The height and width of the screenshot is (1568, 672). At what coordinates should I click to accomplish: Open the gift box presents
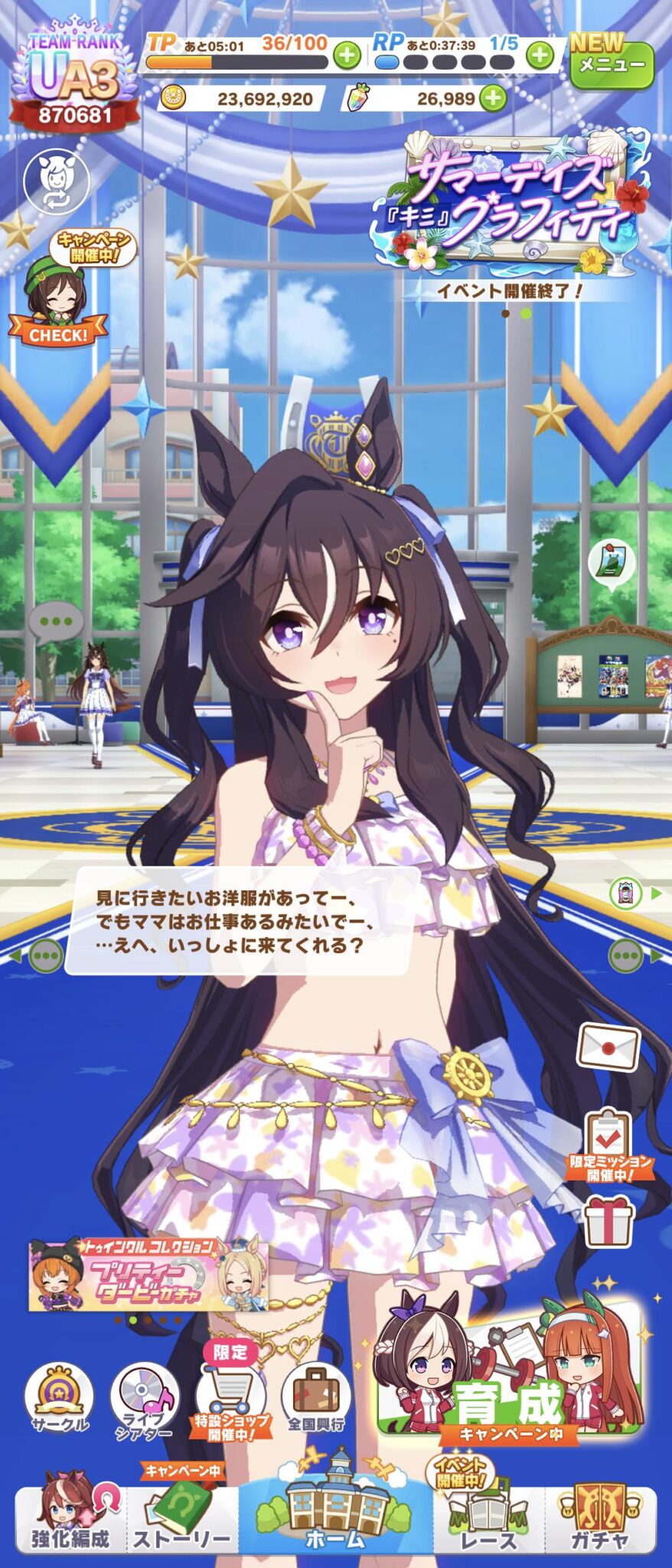[x=609, y=1220]
